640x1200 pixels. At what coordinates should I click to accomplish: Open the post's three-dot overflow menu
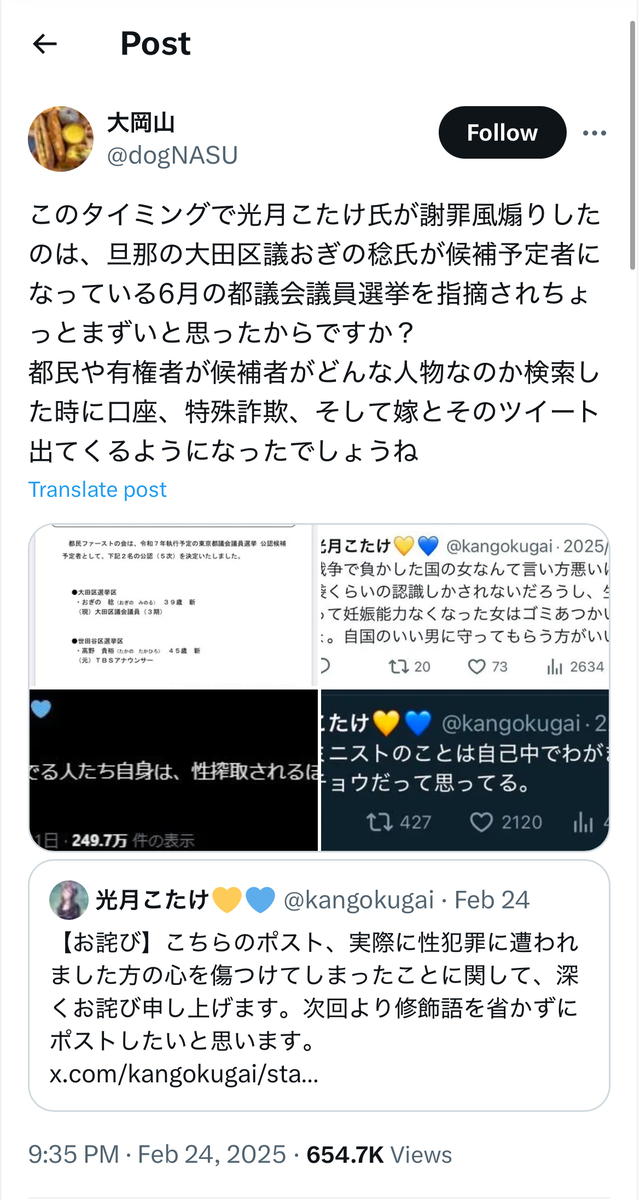click(x=595, y=133)
